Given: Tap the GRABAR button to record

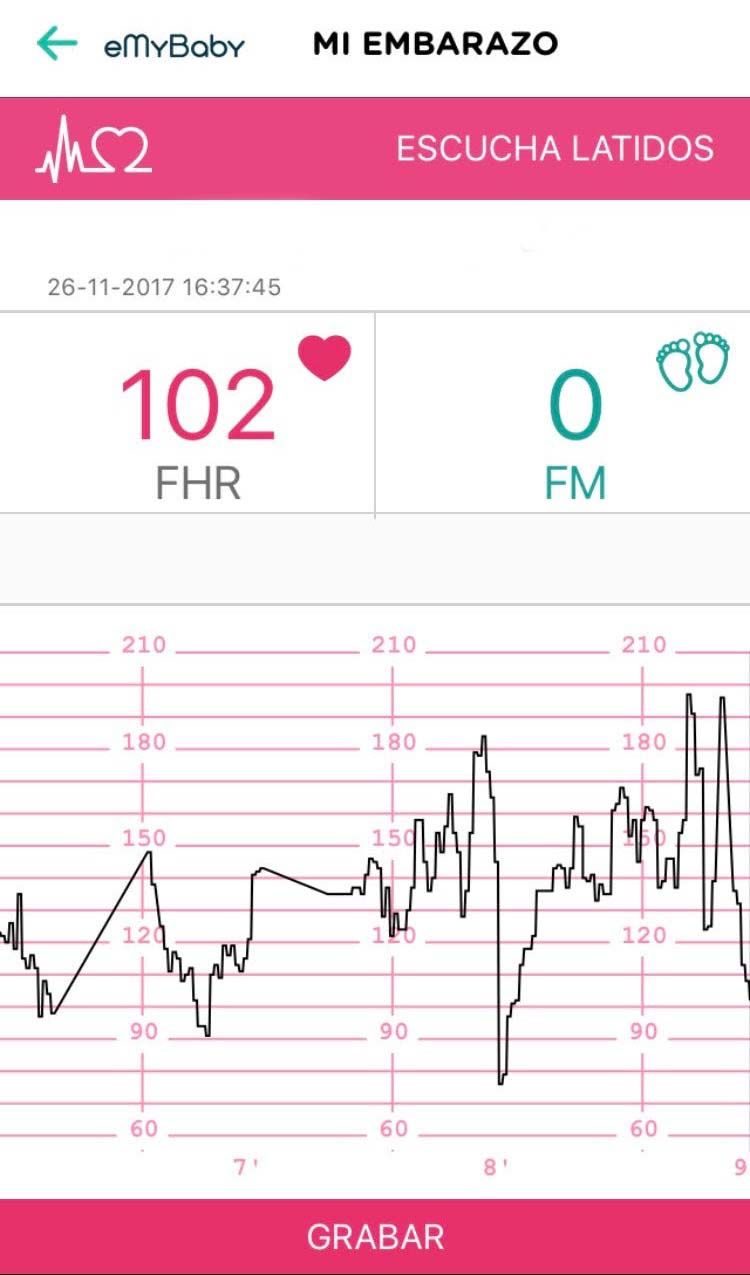Looking at the screenshot, I should click(375, 1236).
